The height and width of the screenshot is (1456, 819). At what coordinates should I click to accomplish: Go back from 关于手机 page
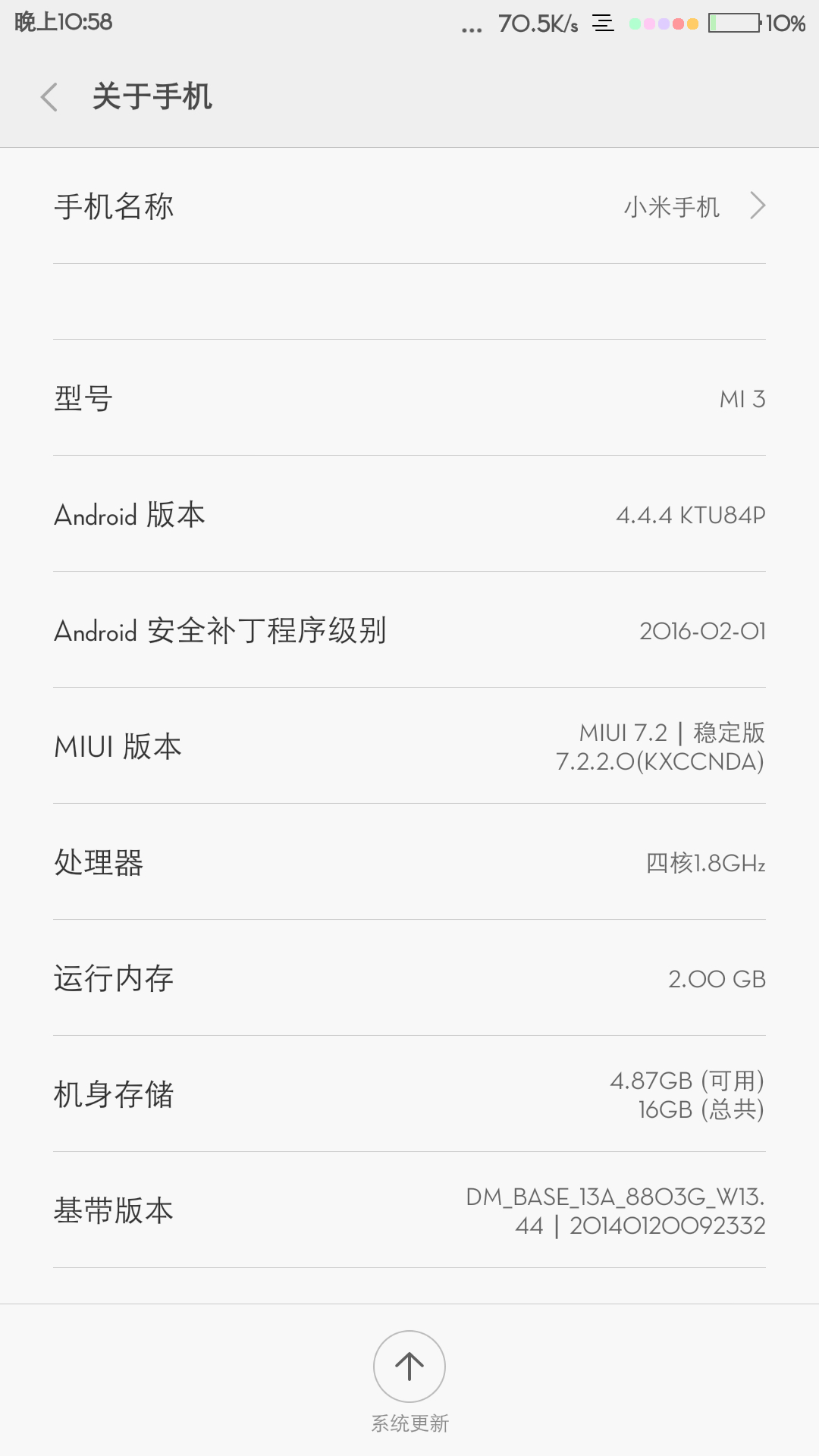50,97
